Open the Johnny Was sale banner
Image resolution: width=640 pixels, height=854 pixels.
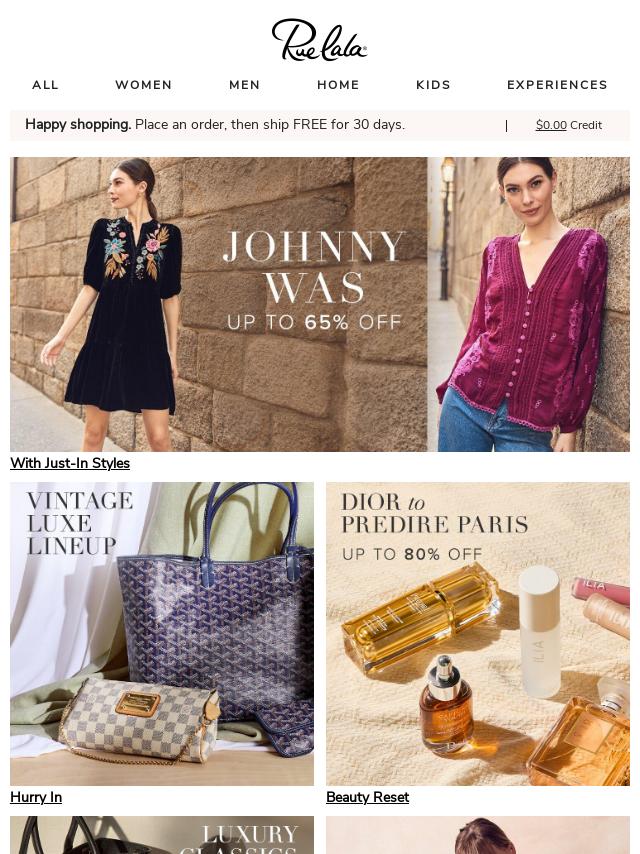click(x=320, y=304)
